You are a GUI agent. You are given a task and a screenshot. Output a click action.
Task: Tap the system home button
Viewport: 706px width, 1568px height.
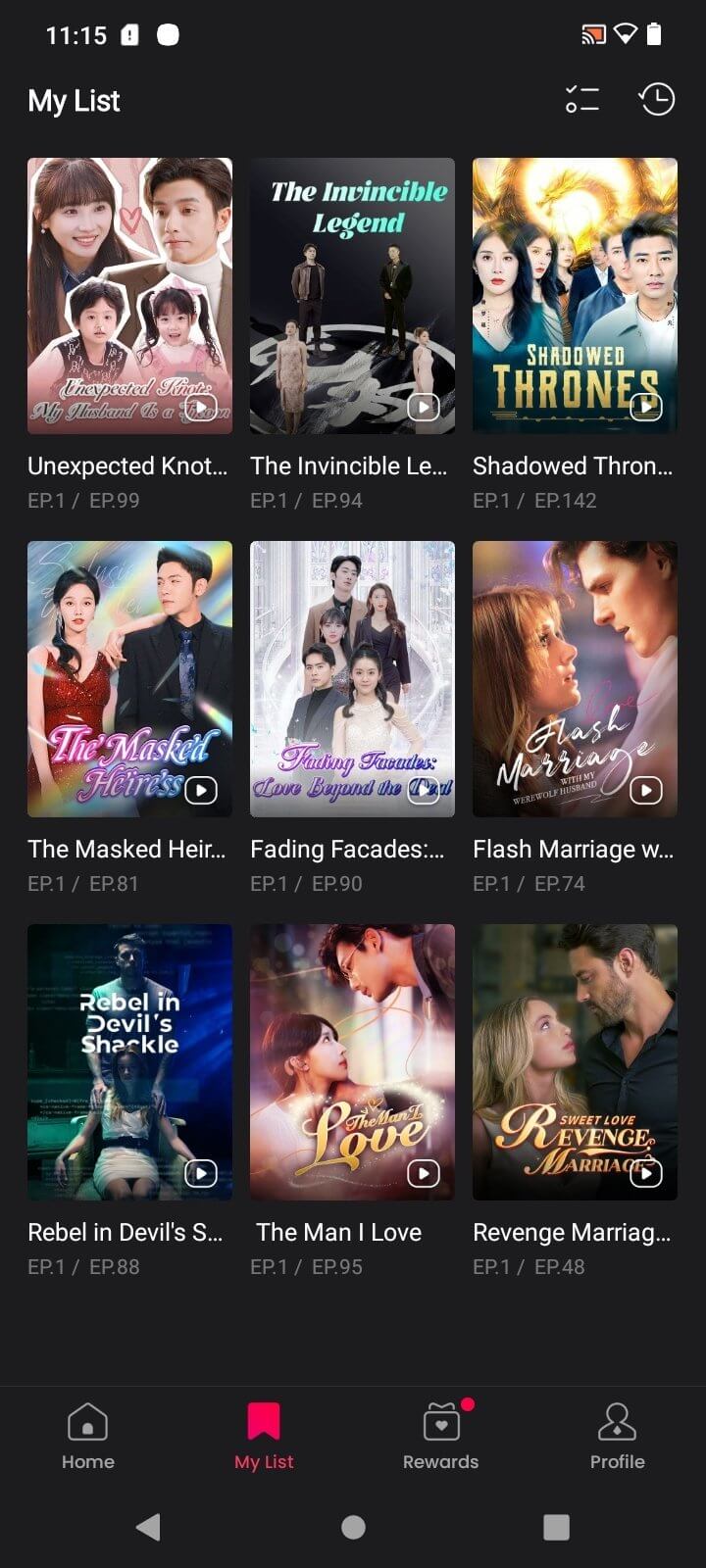point(353,1527)
